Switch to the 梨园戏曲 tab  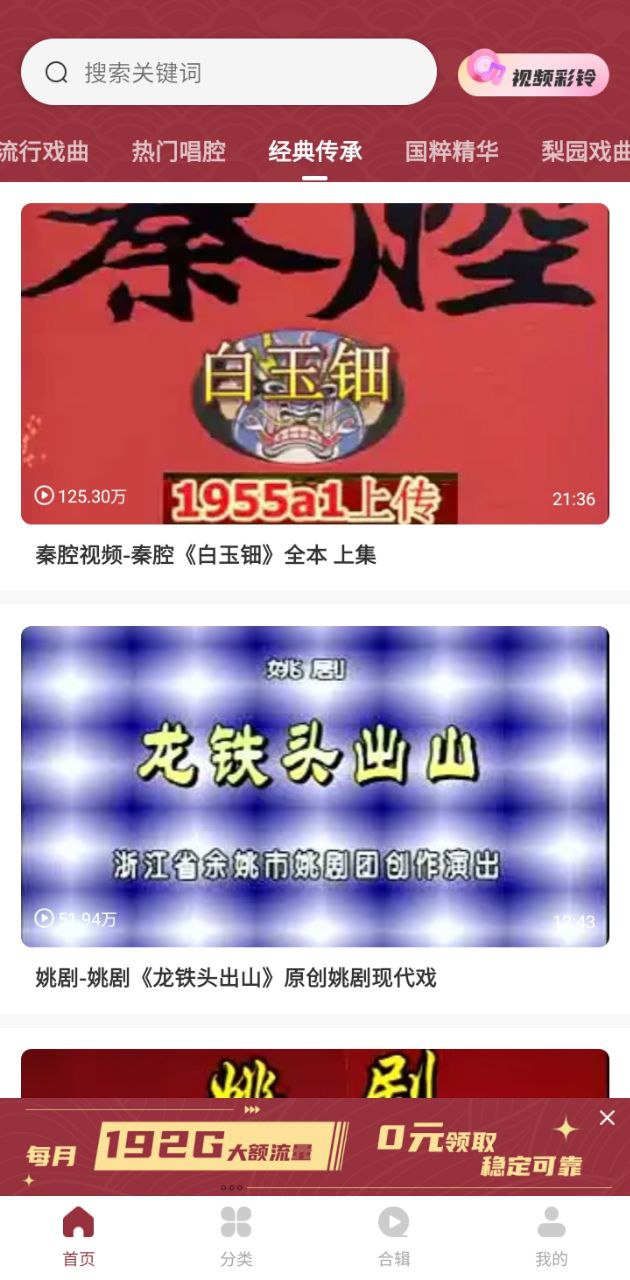click(x=585, y=152)
